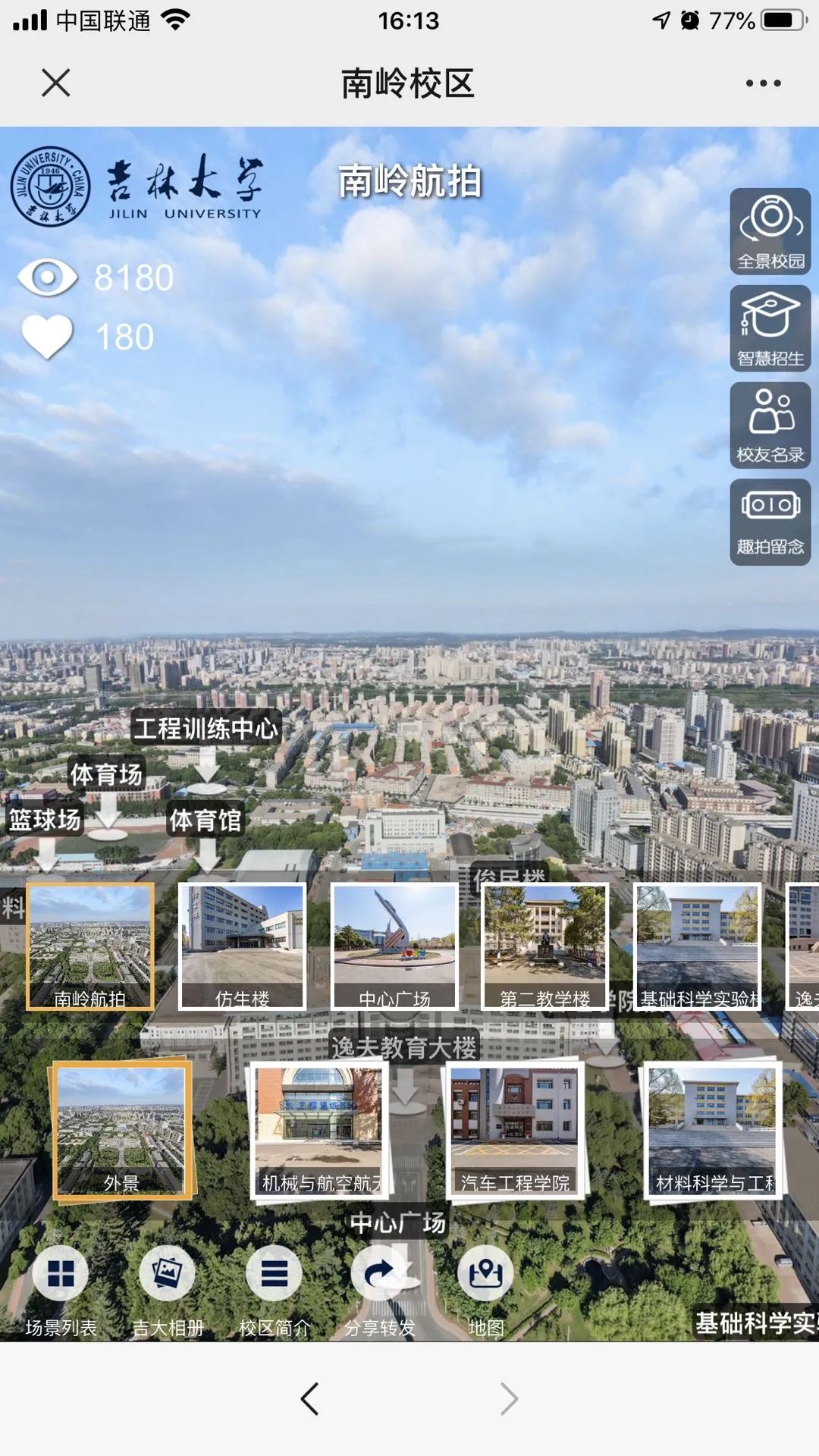Toggle the 场景列表 scene list
Screen dimensions: 819x1456
click(x=61, y=1276)
